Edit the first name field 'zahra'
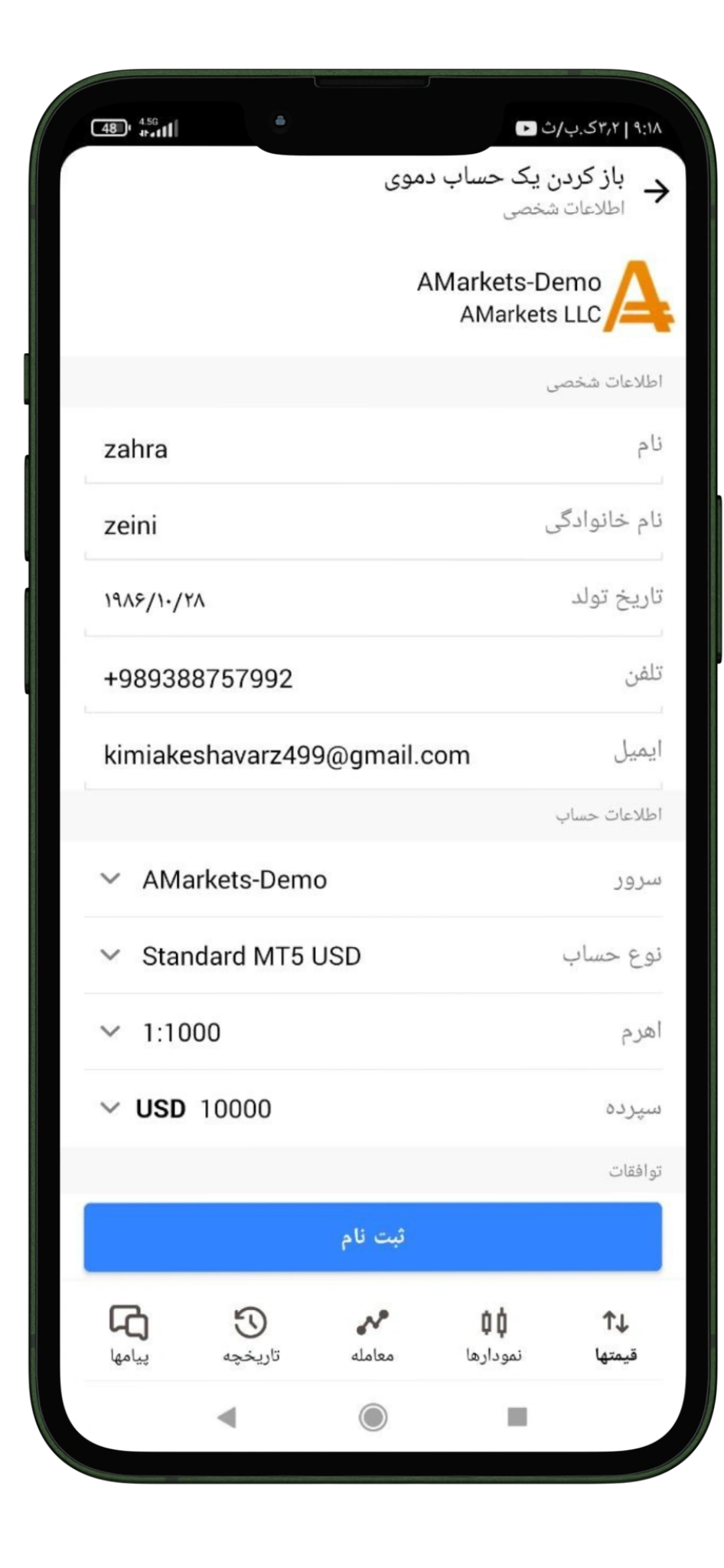This screenshot has width=724, height=1568. pos(373,448)
